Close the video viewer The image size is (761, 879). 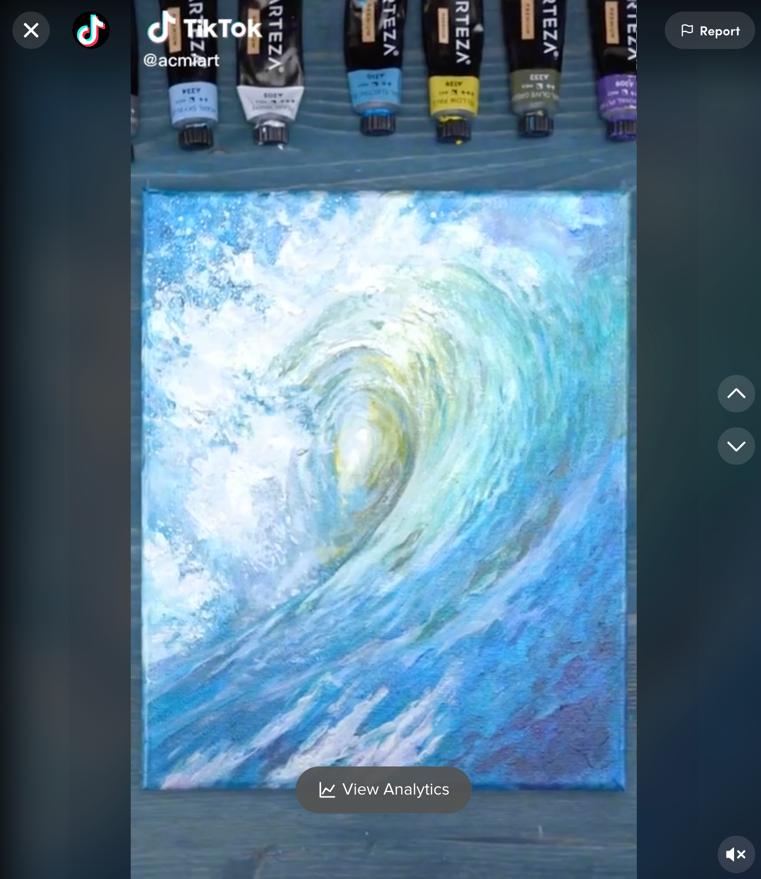(31, 31)
